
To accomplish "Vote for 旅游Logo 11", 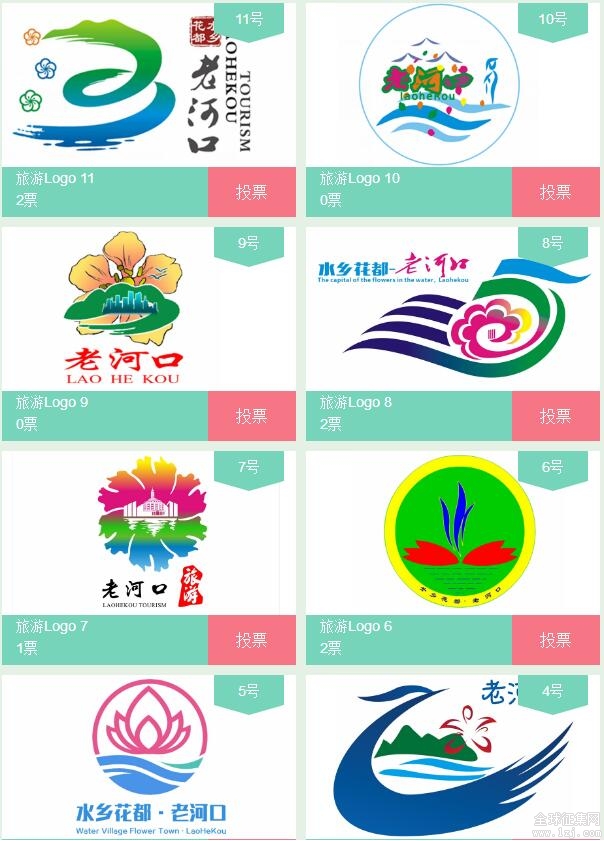I will point(251,192).
